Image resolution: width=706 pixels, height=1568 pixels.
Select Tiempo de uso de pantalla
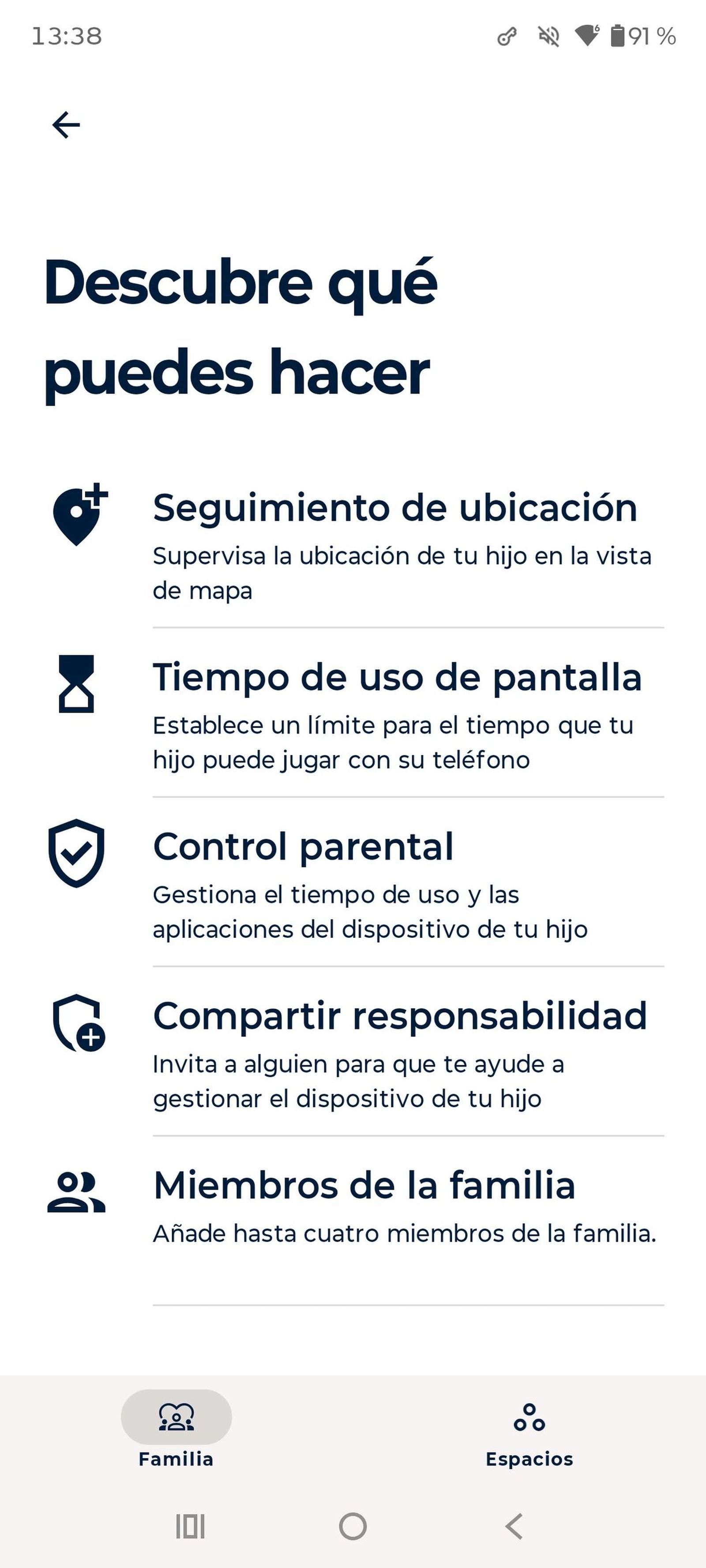click(x=397, y=677)
